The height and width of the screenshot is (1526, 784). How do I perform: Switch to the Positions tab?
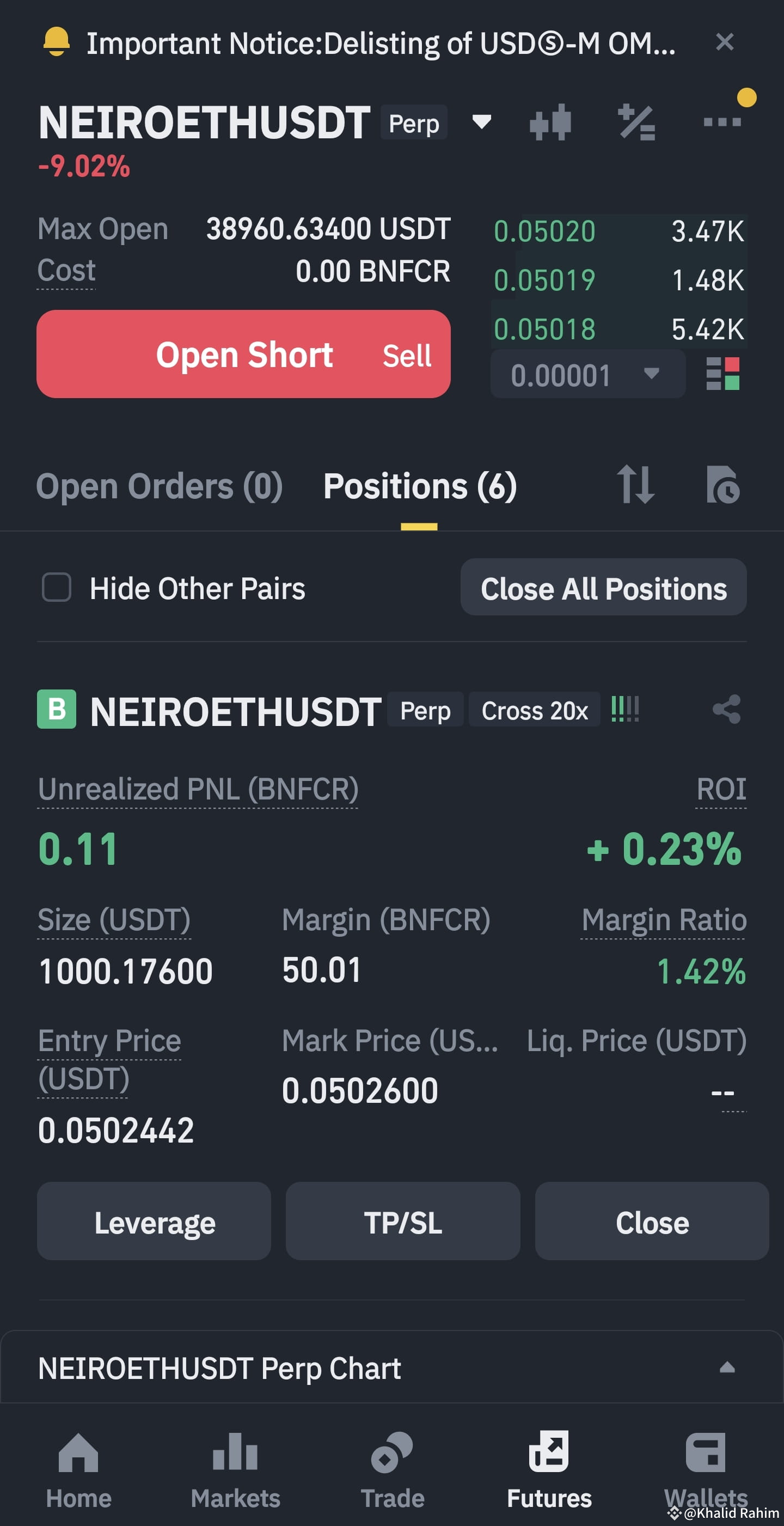point(420,486)
